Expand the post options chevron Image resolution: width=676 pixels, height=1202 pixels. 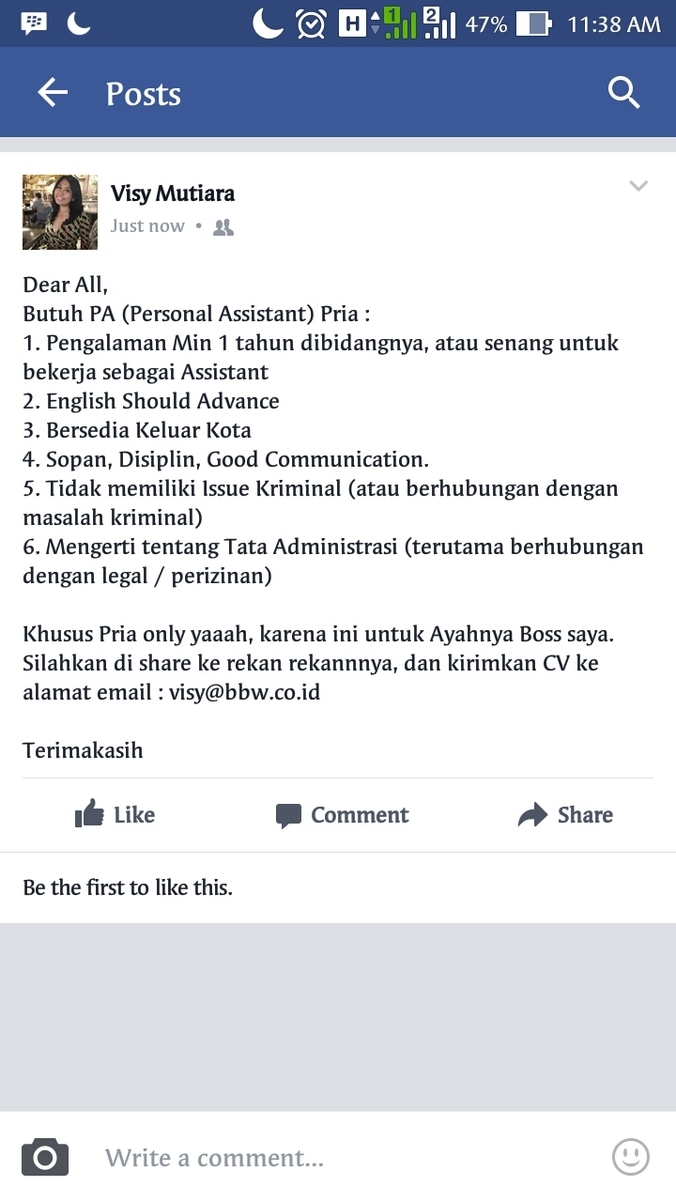pyautogui.click(x=638, y=186)
